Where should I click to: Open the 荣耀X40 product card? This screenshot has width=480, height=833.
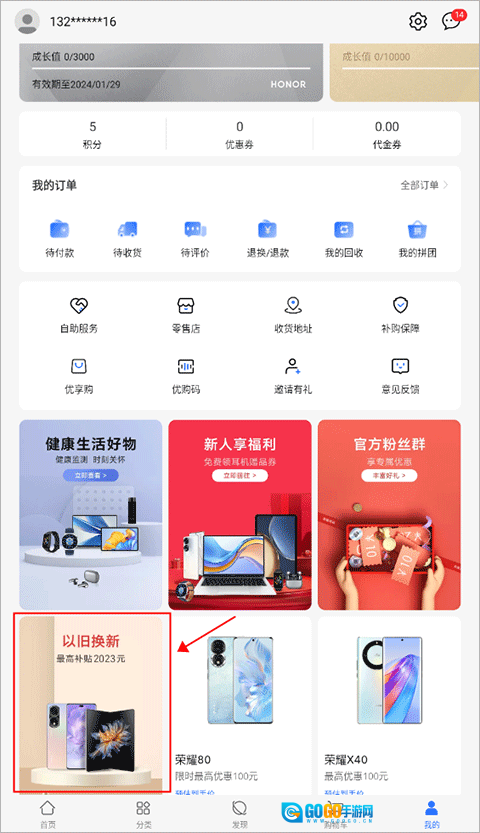[389, 705]
